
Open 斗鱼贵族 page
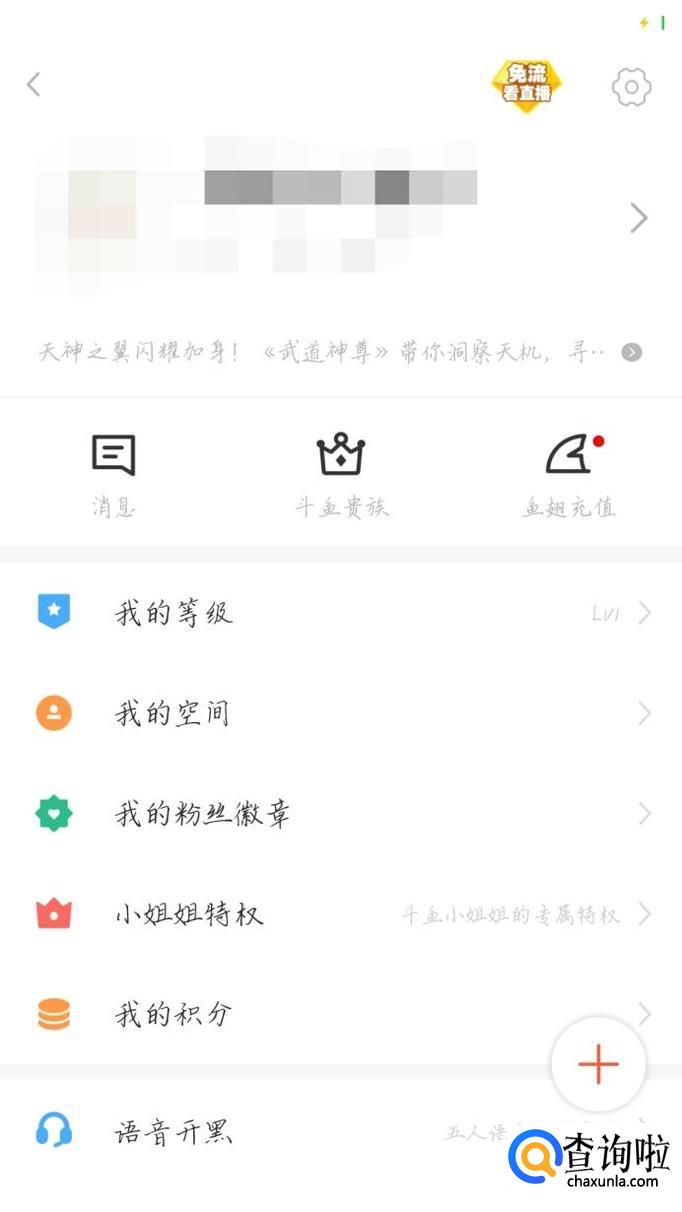click(x=341, y=475)
